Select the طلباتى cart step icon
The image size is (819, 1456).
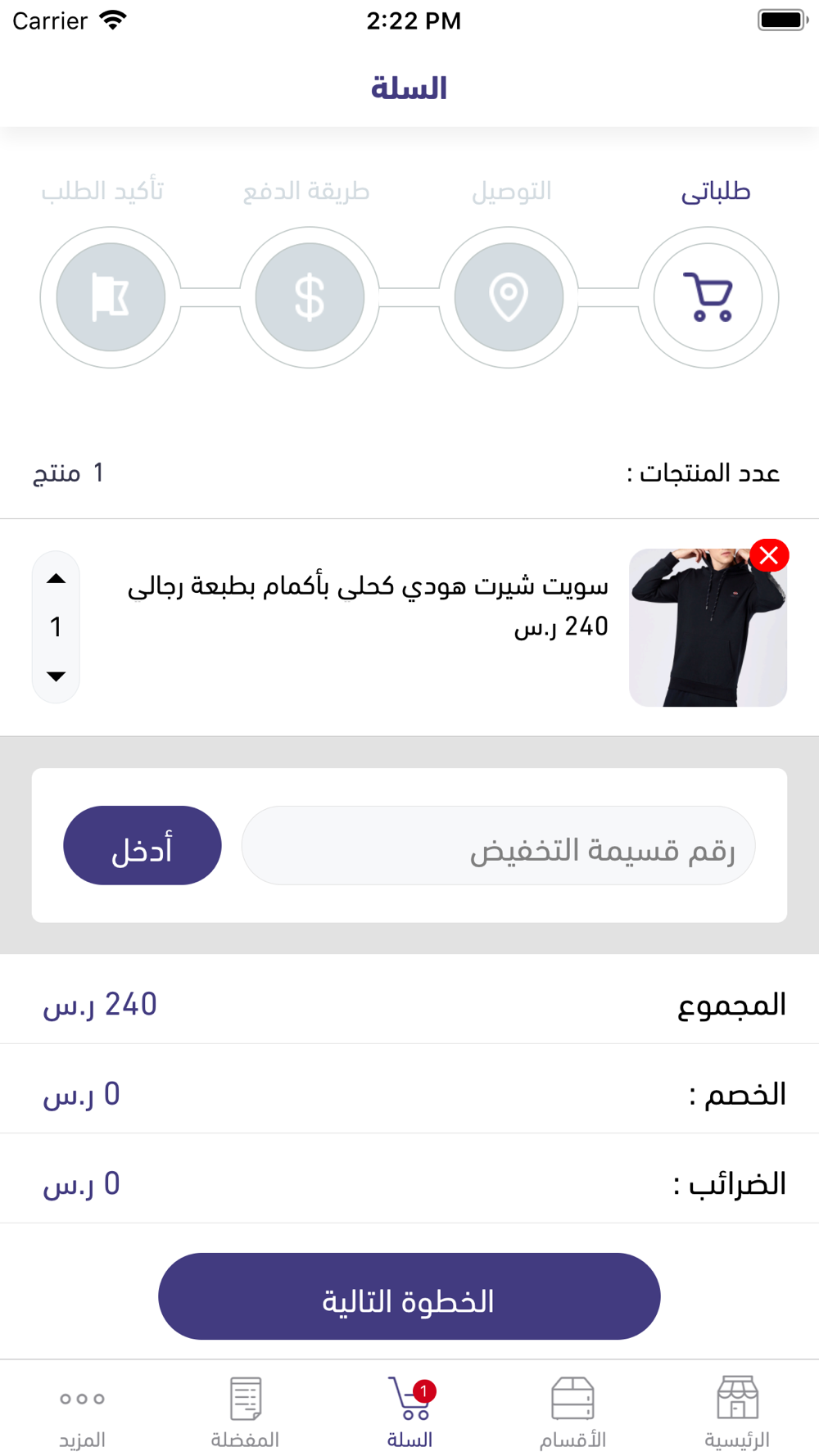pyautogui.click(x=708, y=297)
